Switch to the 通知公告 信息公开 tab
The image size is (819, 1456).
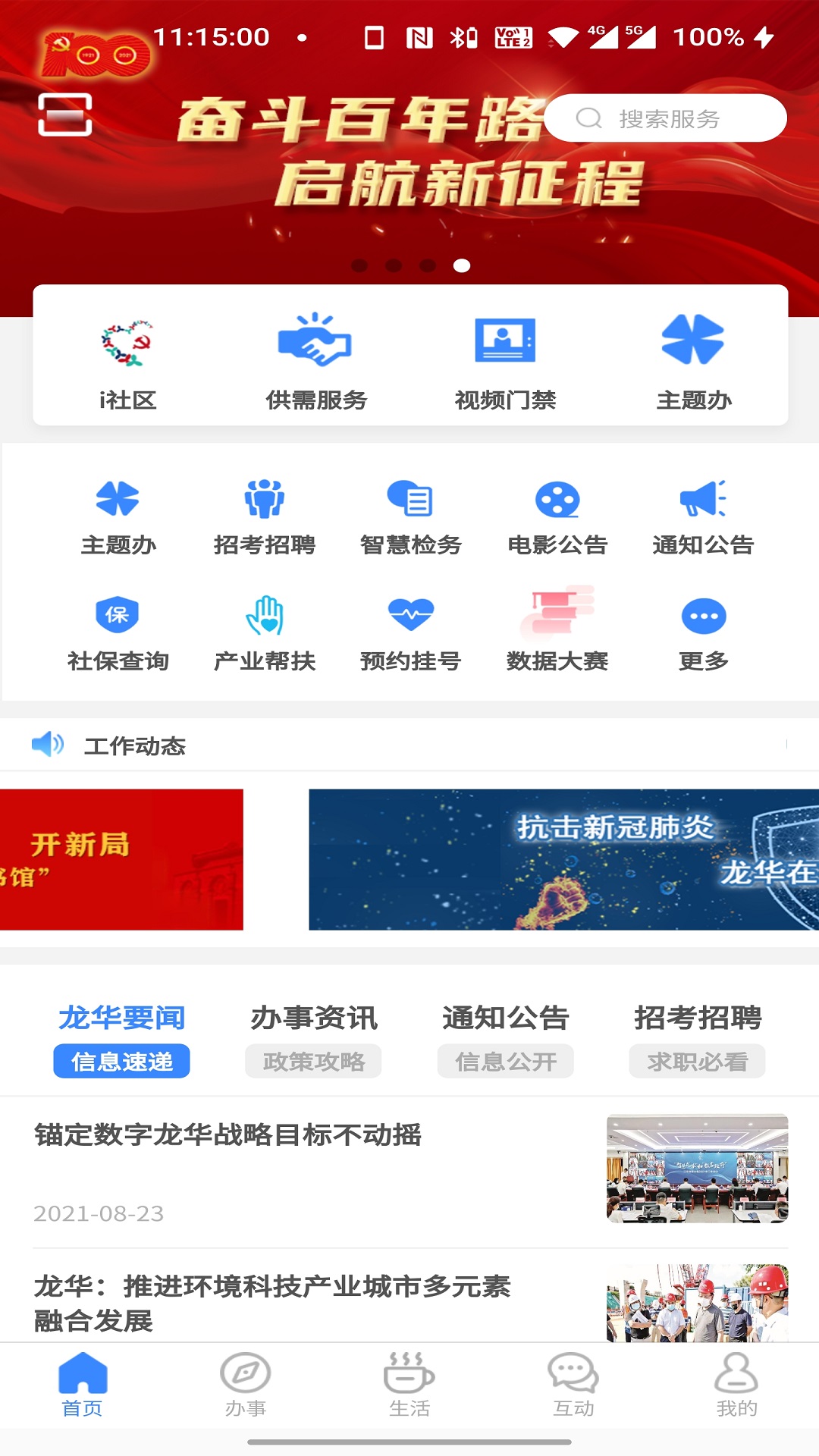click(505, 1037)
